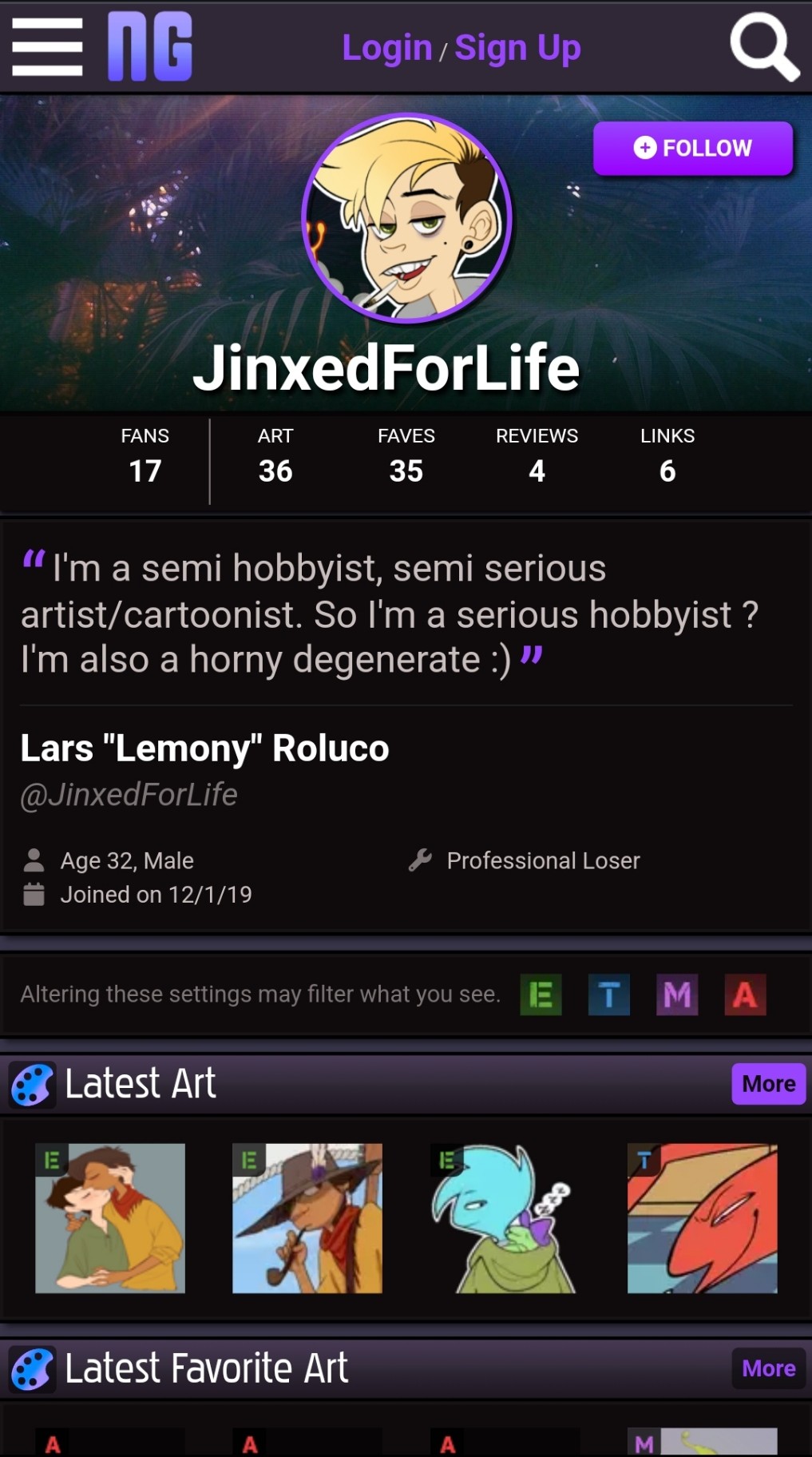Screen dimensions: 812x1457
Task: Open the cowboy with pipe artwork
Action: [x=307, y=1218]
